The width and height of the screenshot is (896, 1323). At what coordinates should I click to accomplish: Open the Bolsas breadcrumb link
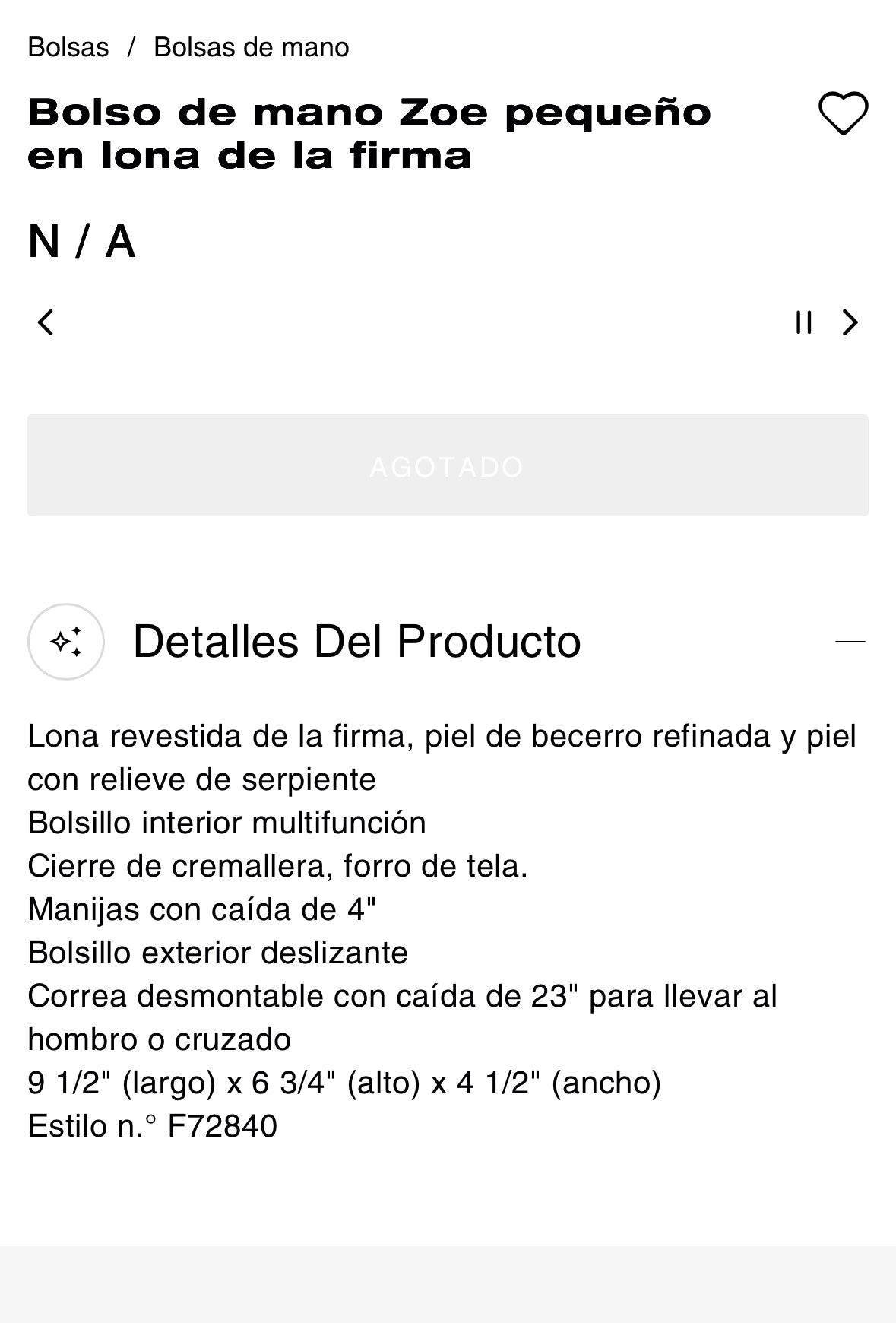click(x=68, y=47)
